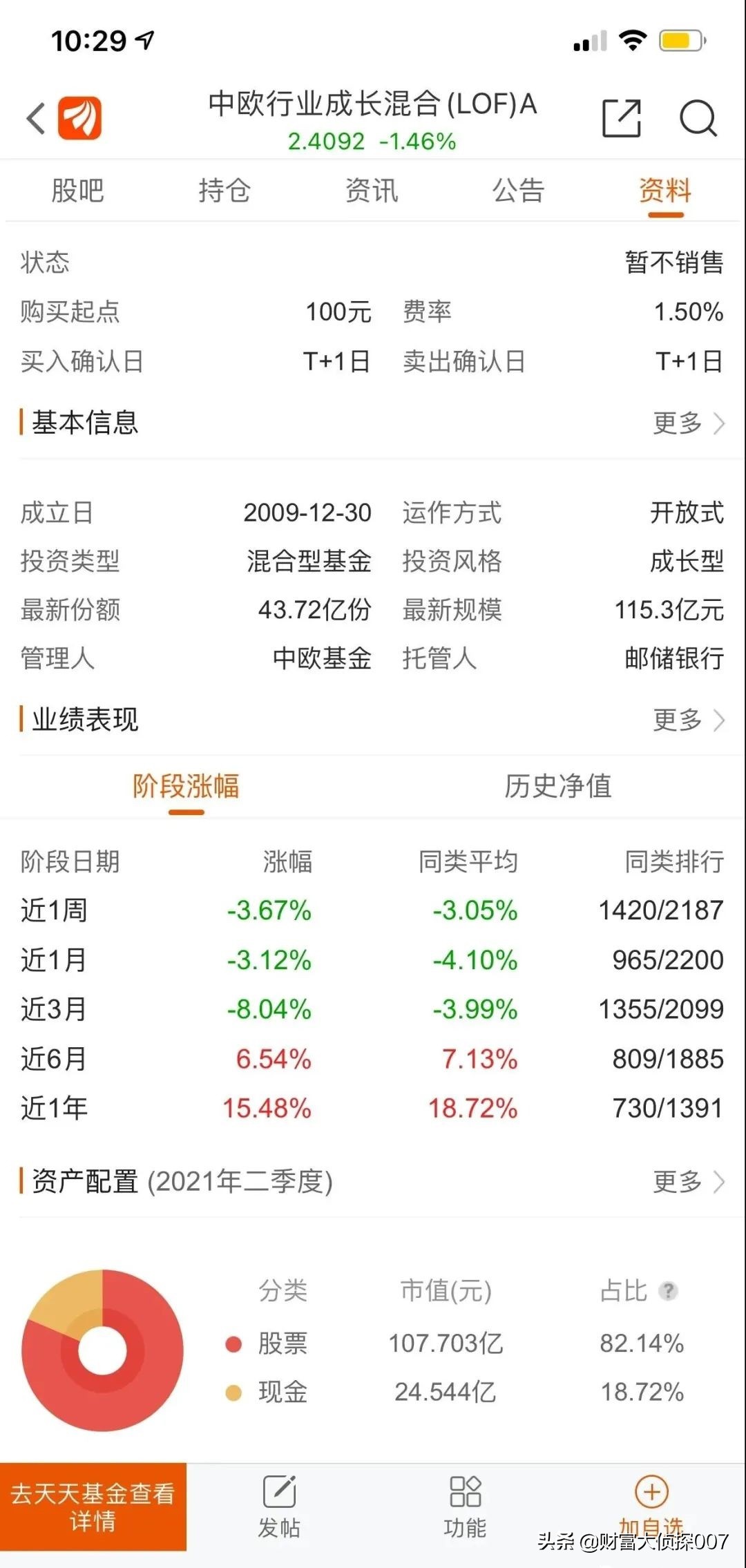
Task: Open the 历史净值 tab
Action: (x=559, y=787)
